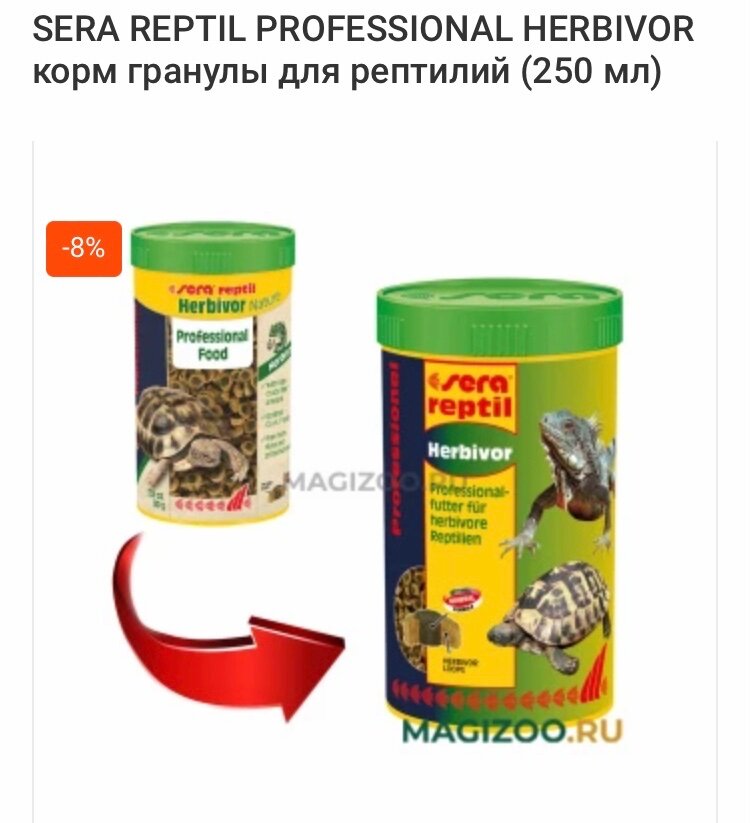Open the Sera Reptil Herbivor product image
Screen dimensions: 750x823
tap(498, 500)
